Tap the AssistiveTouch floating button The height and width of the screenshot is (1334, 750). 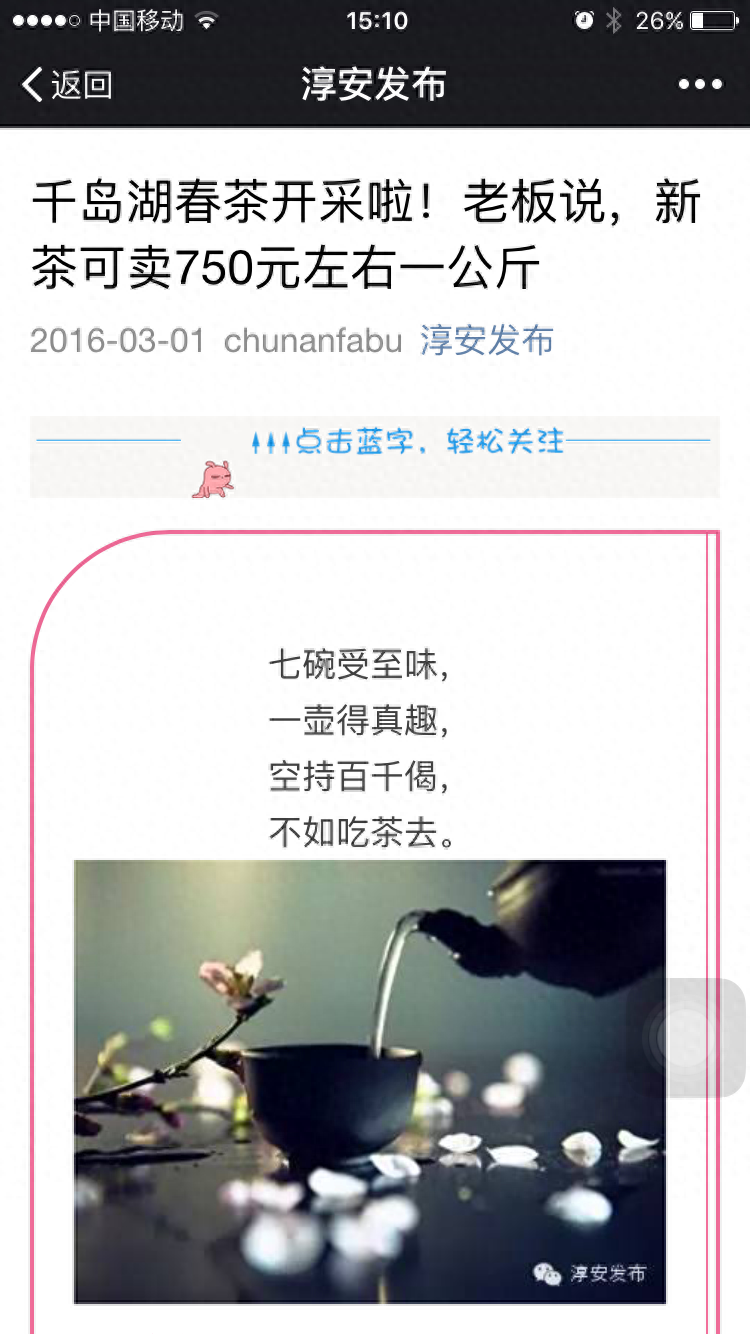point(689,1037)
